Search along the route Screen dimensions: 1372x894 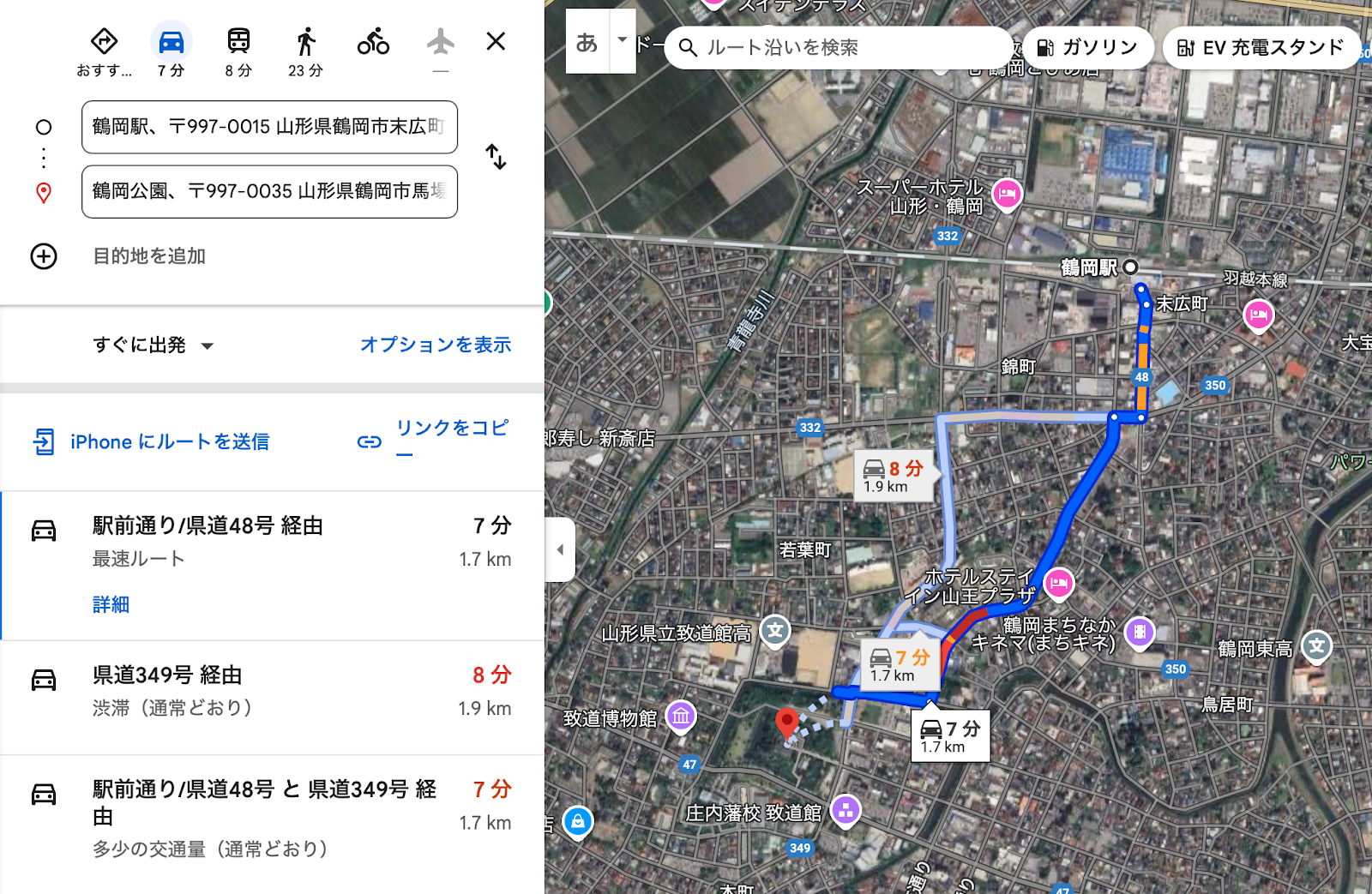pos(840,48)
